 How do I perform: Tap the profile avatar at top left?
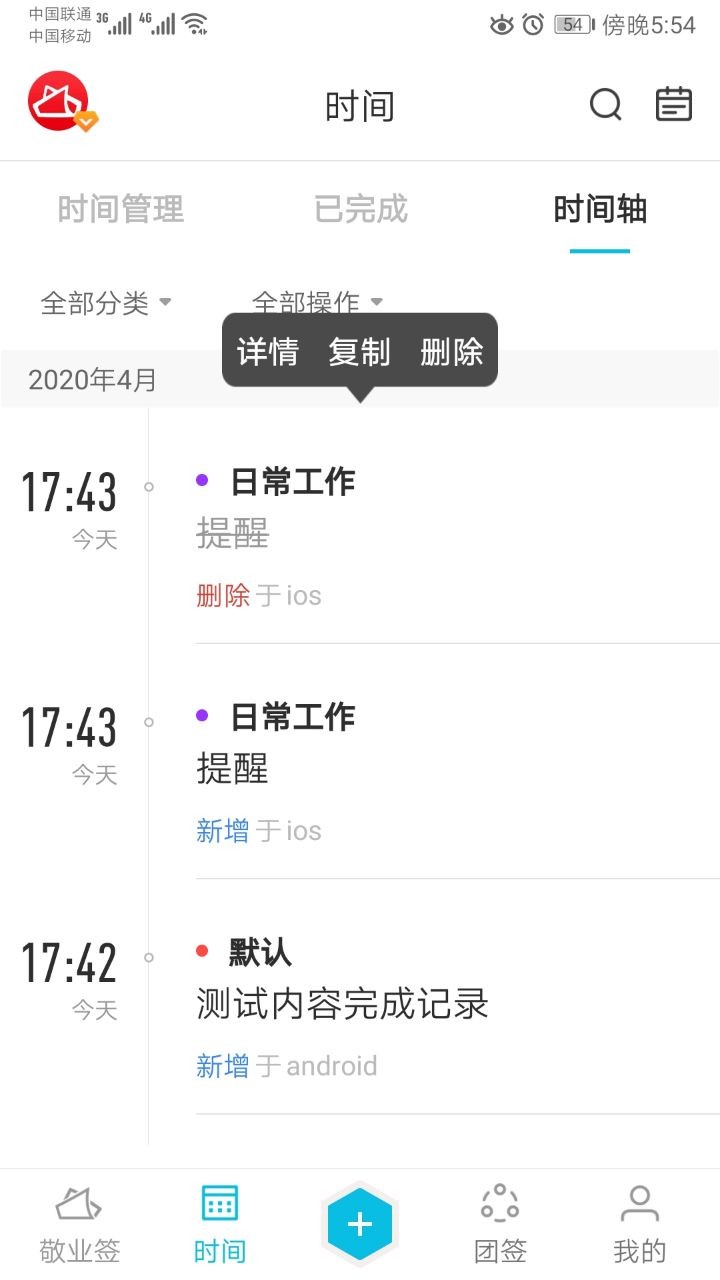pos(61,102)
